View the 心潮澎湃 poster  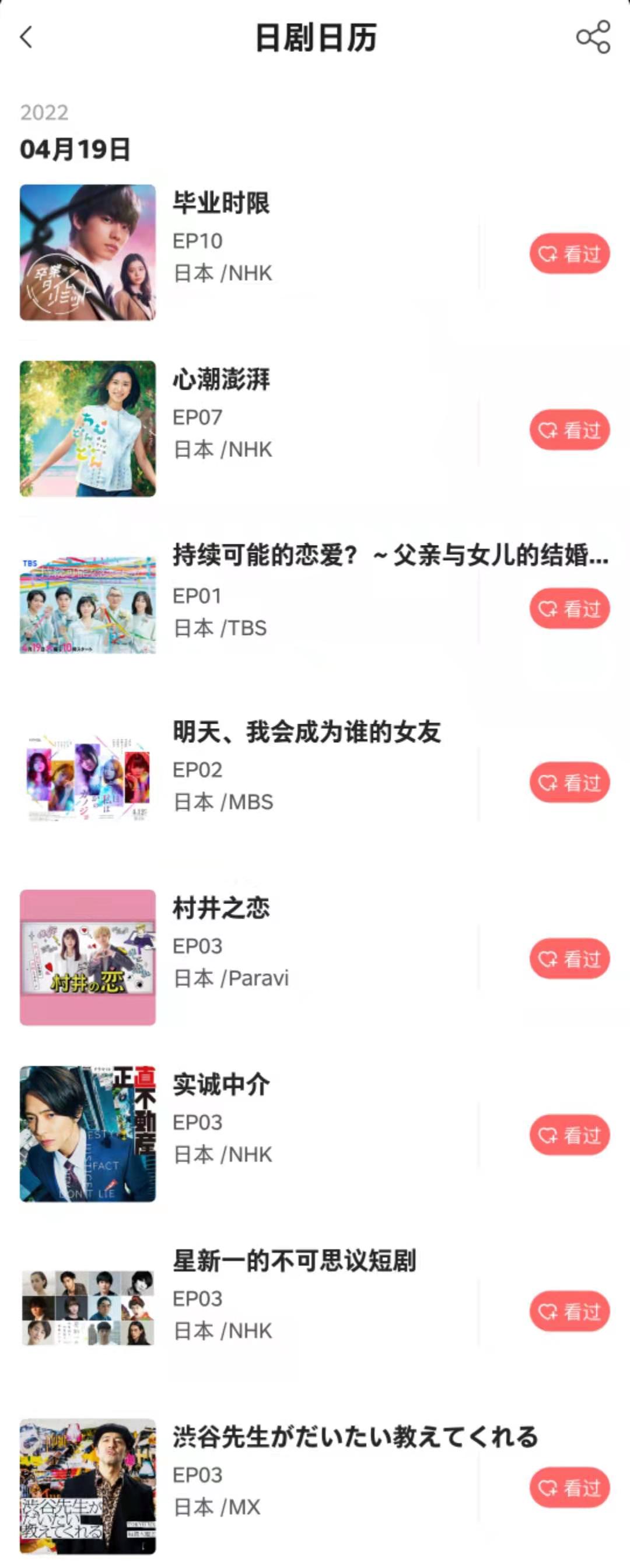tap(87, 428)
